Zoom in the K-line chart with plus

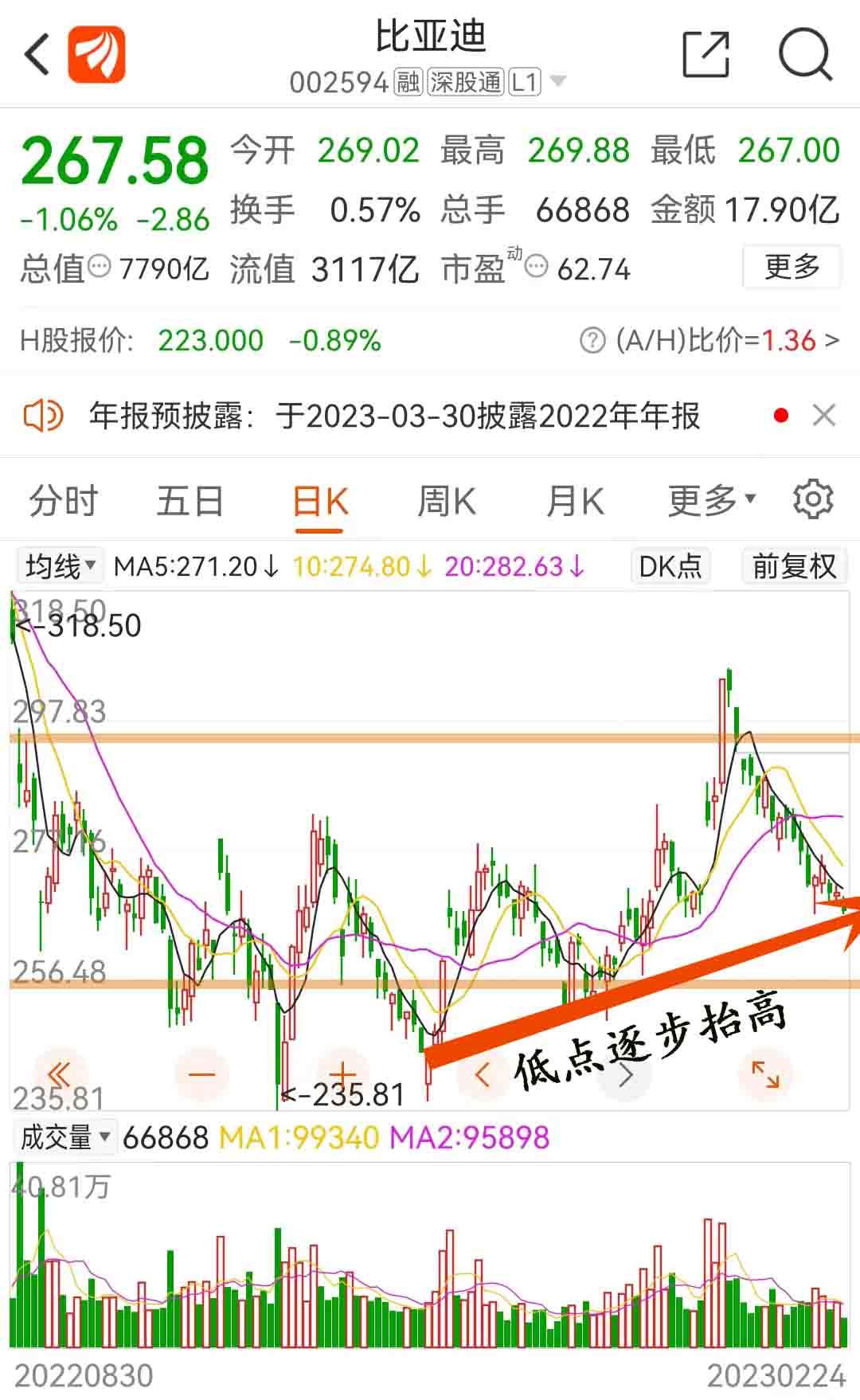(342, 1075)
